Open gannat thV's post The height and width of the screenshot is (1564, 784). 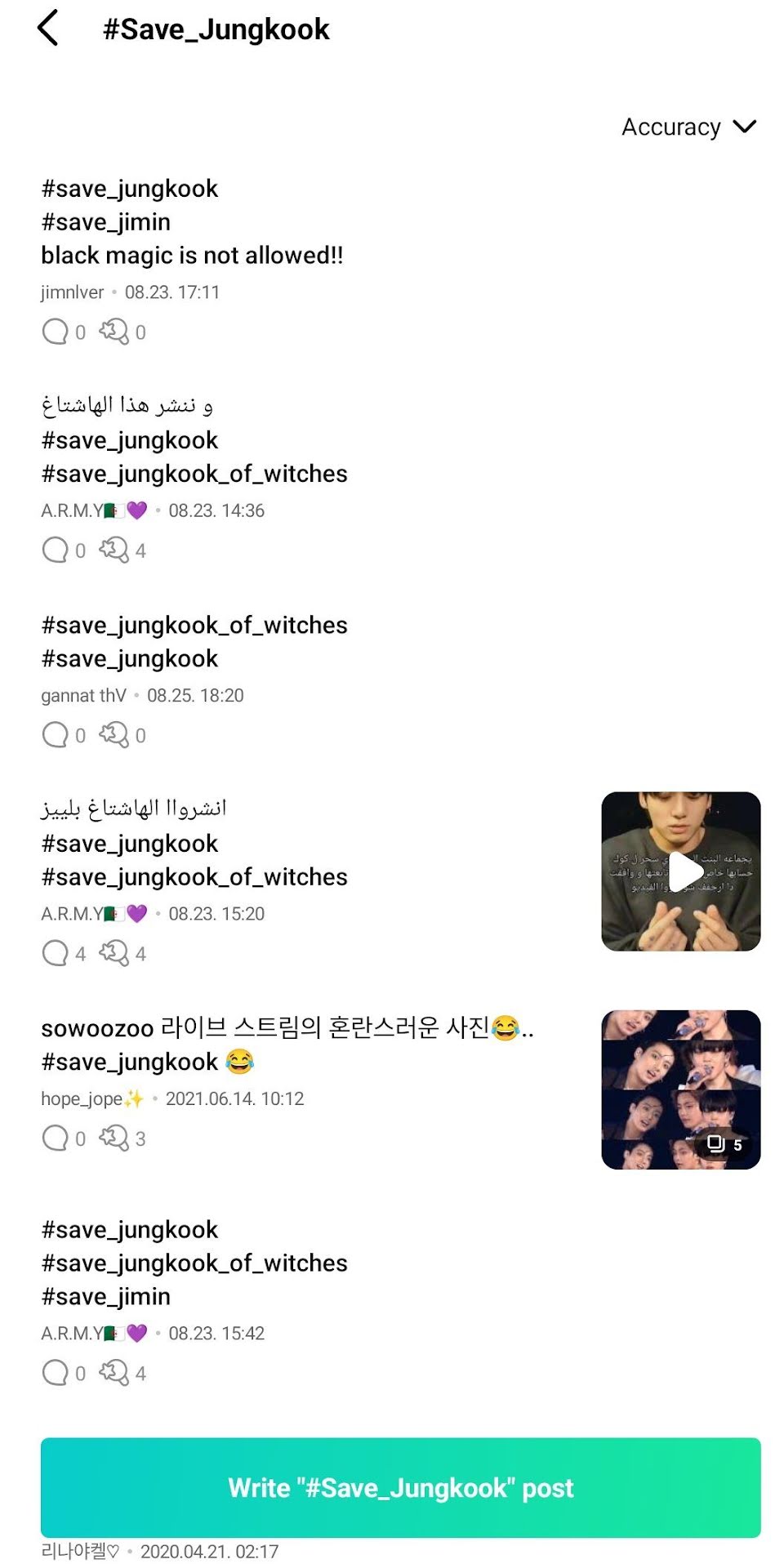(194, 641)
